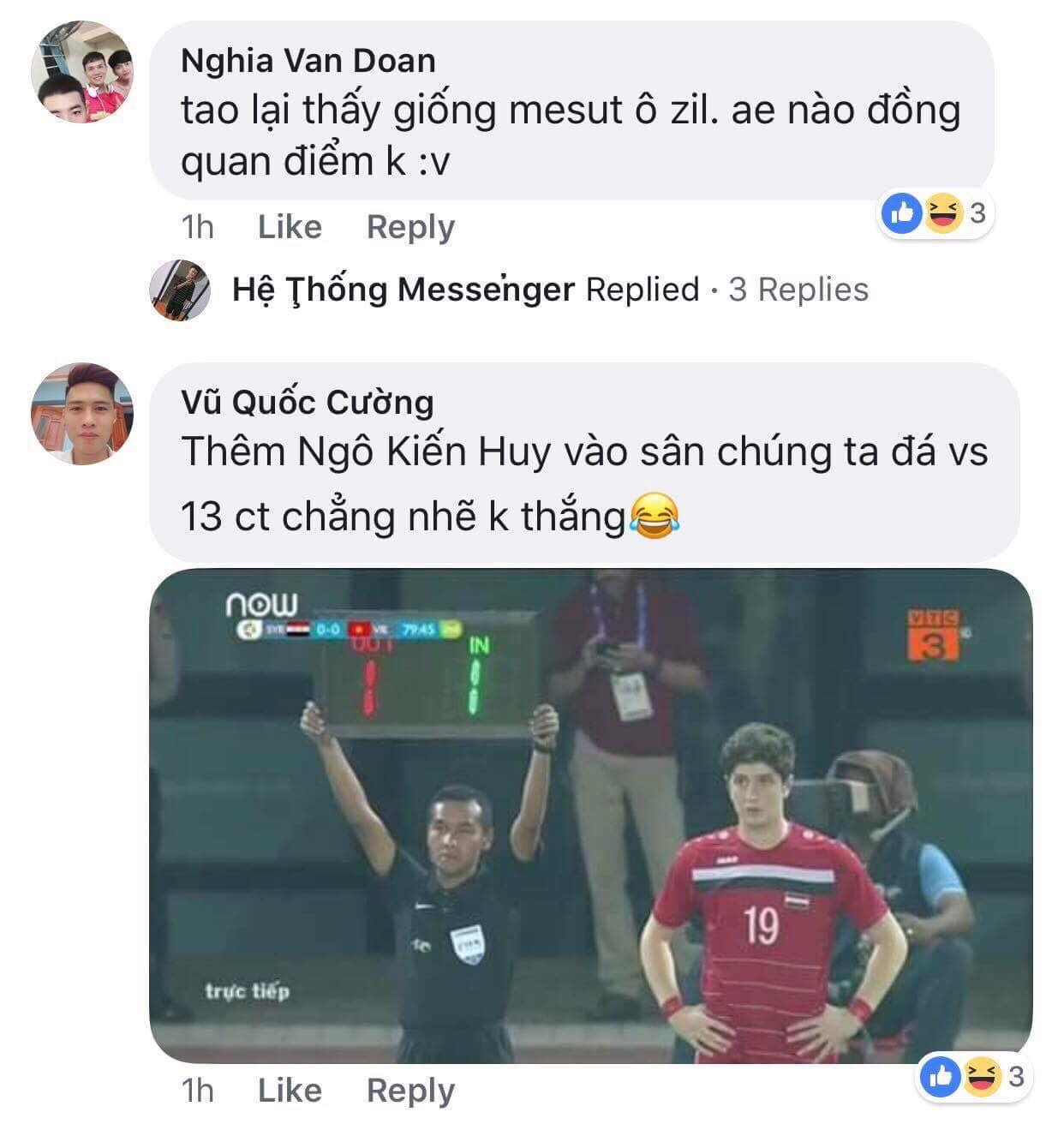Tap Vũ Quốc Cường's profile picture

(x=82, y=415)
